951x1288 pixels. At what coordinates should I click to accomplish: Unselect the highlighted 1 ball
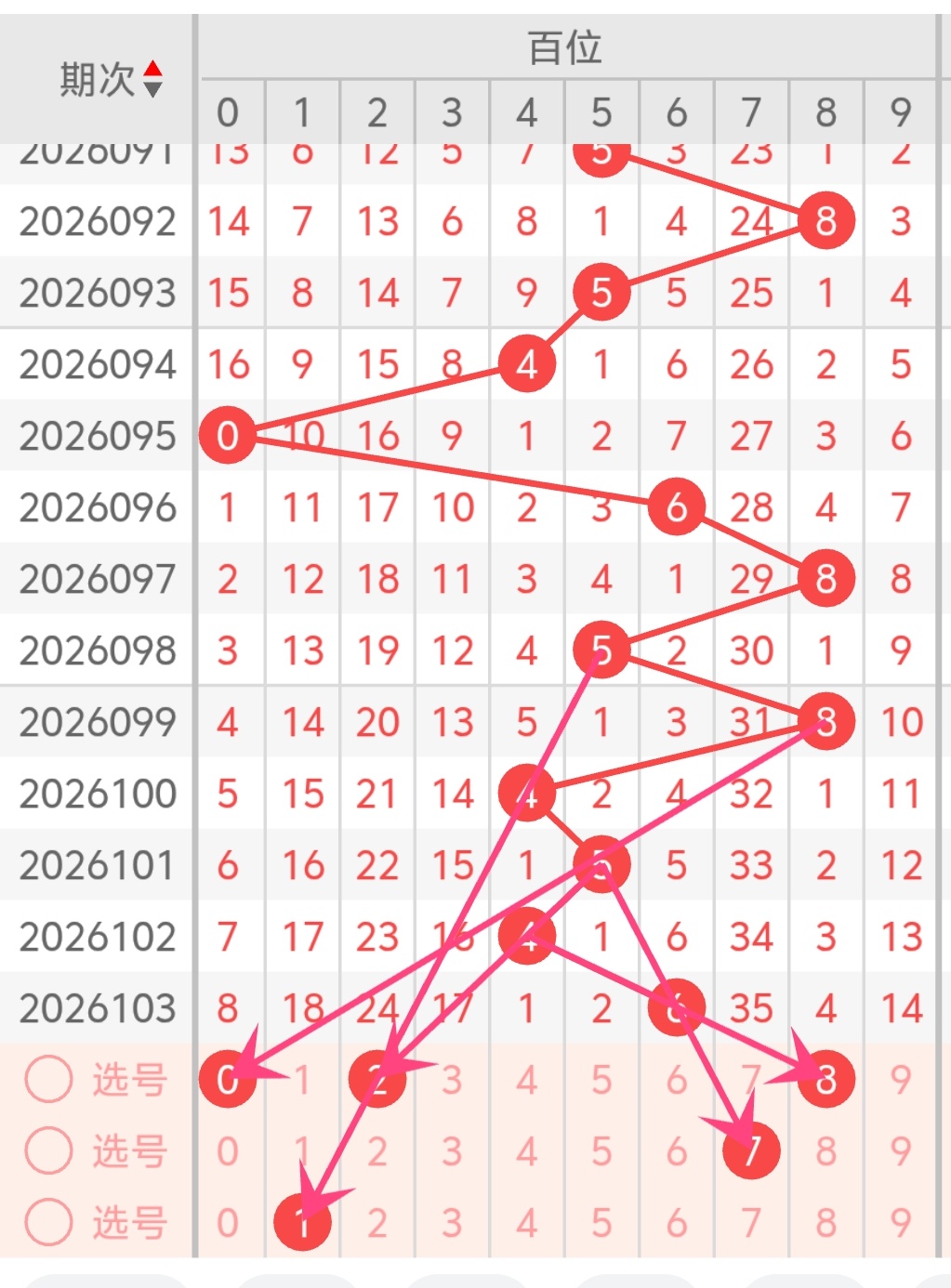(302, 1222)
